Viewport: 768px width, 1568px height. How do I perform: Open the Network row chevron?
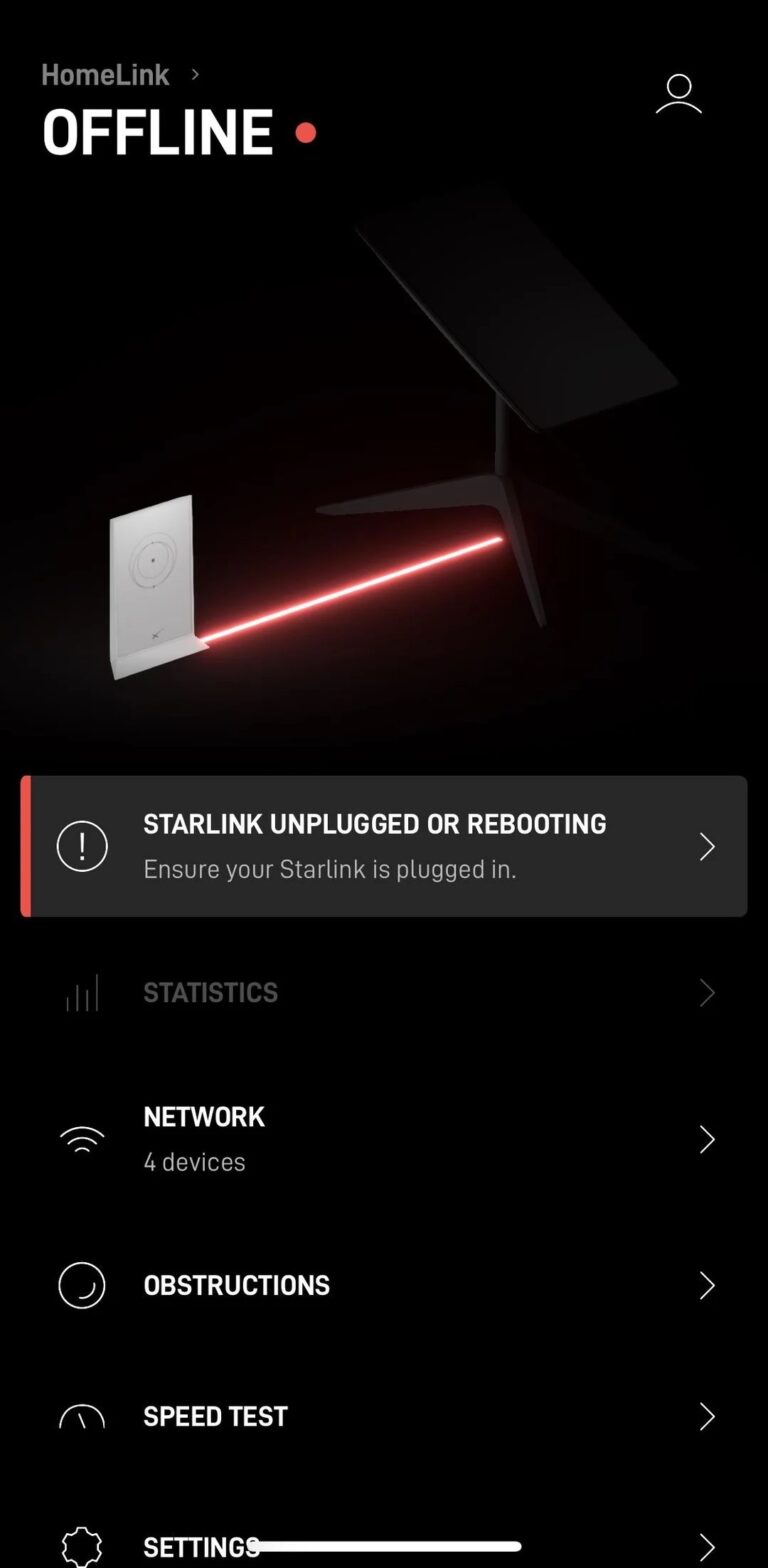707,1139
